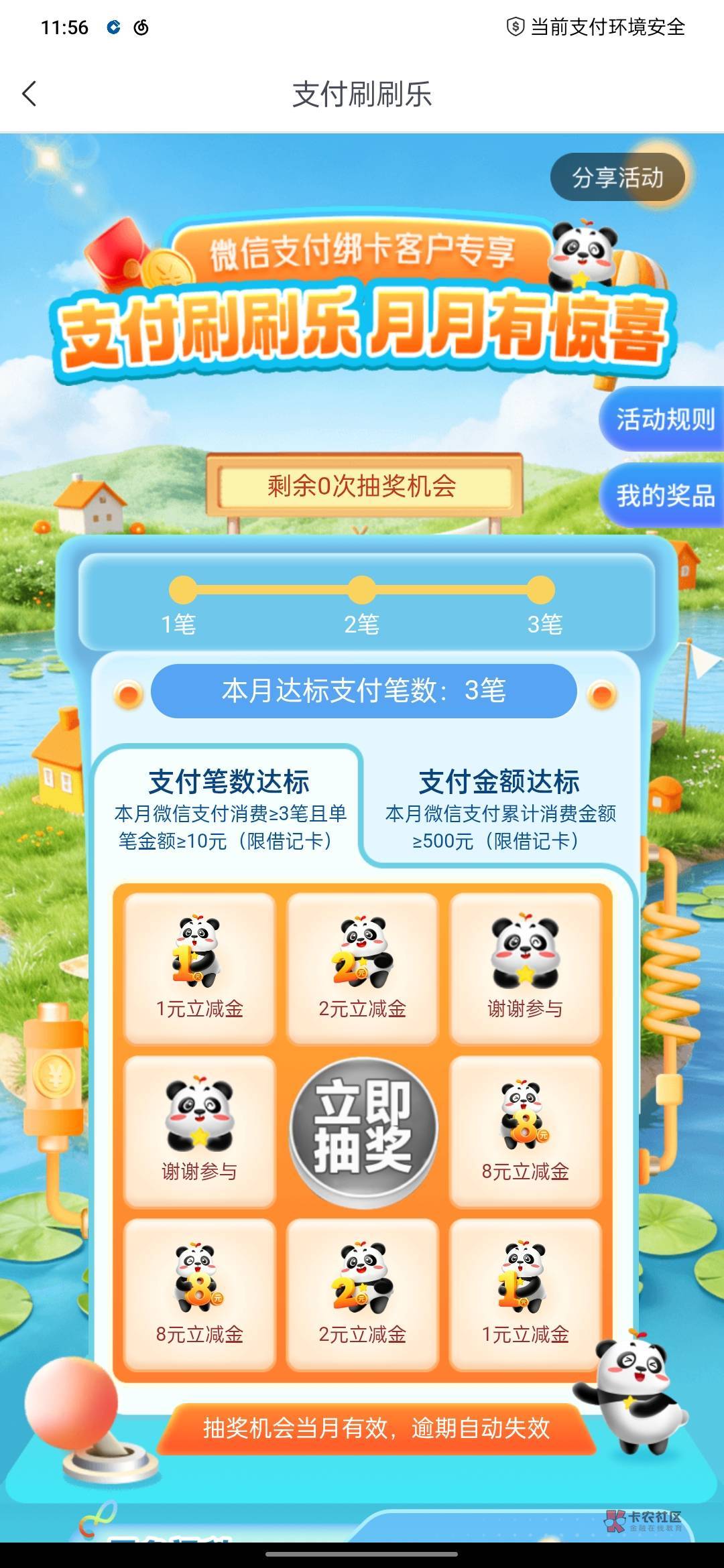The width and height of the screenshot is (724, 1568).
Task: Tap 立即抽奖 to draw a prize
Action: coord(363,1132)
